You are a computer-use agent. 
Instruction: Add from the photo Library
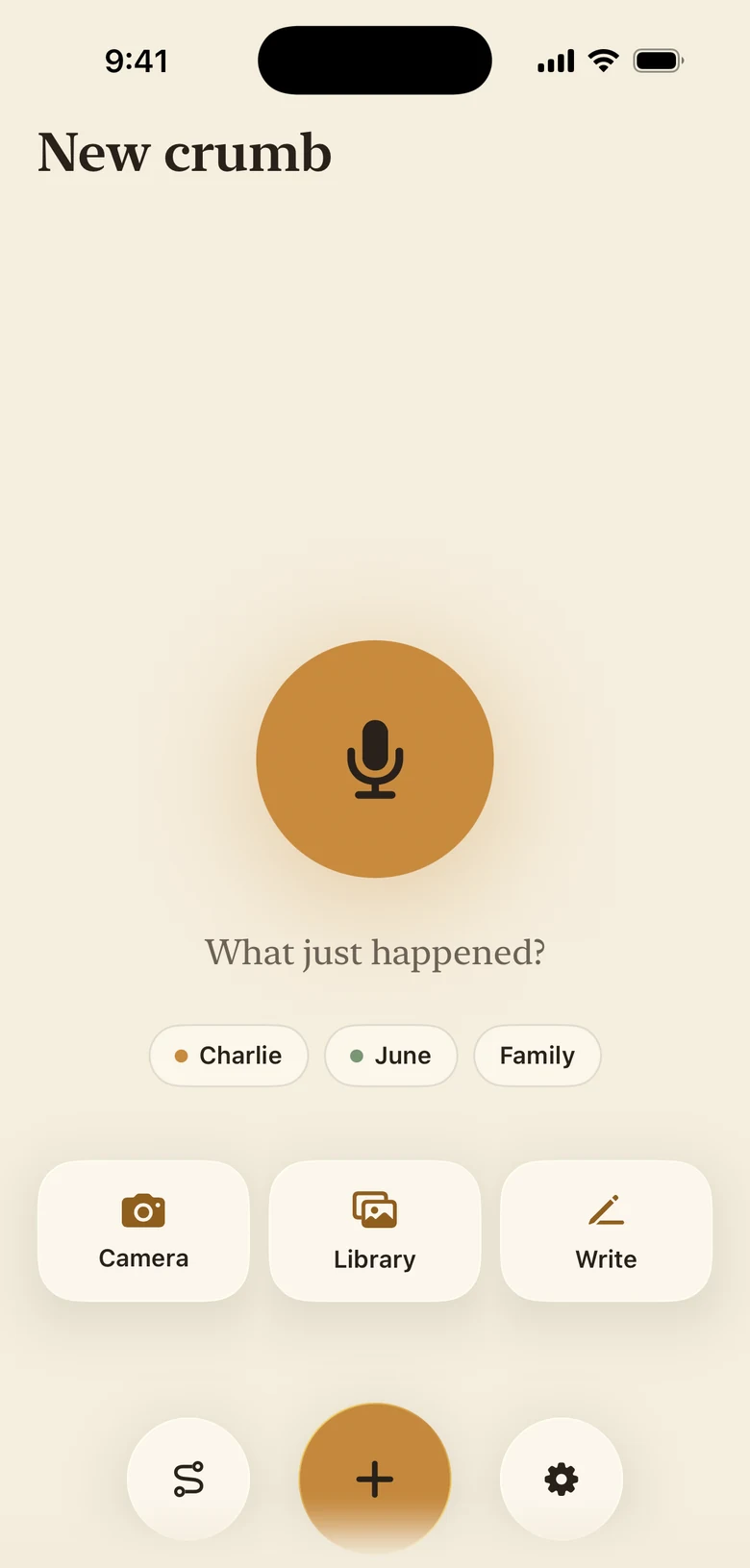tap(375, 1231)
